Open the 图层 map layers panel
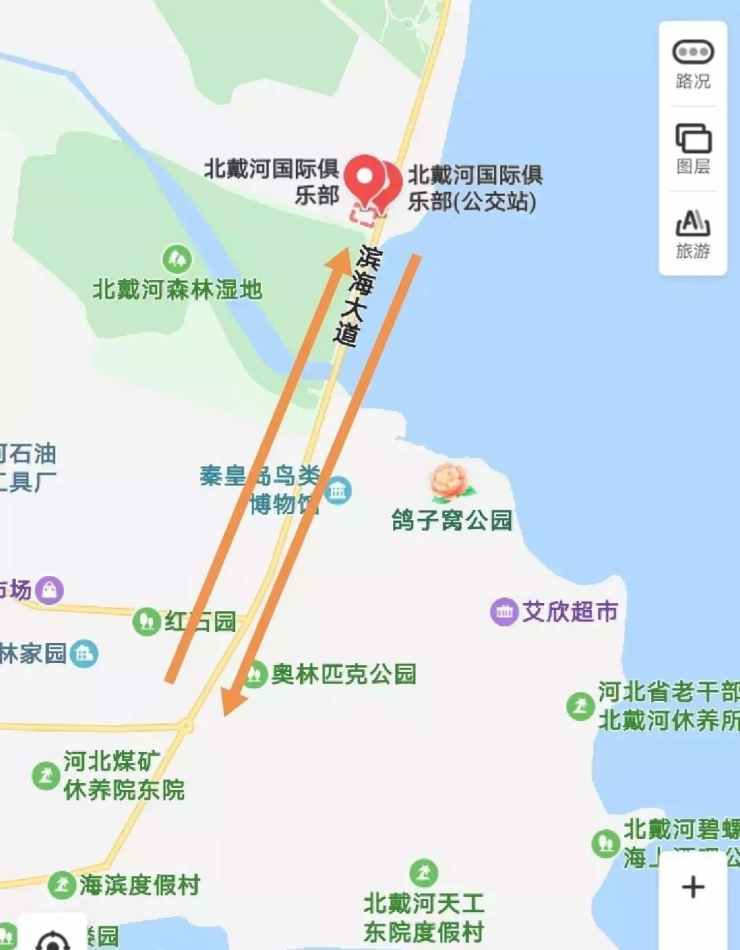 coord(692,148)
